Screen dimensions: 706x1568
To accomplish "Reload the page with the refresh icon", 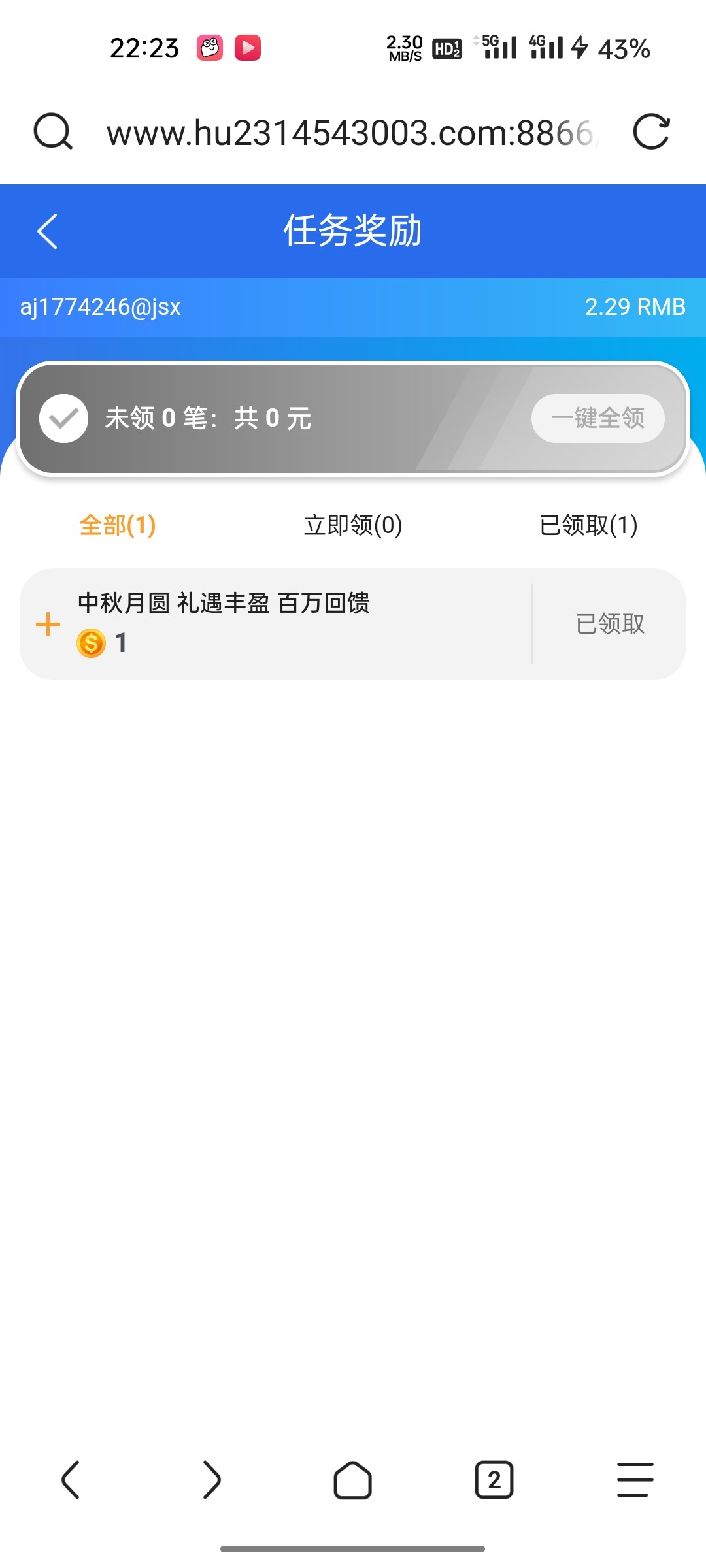I will click(651, 132).
